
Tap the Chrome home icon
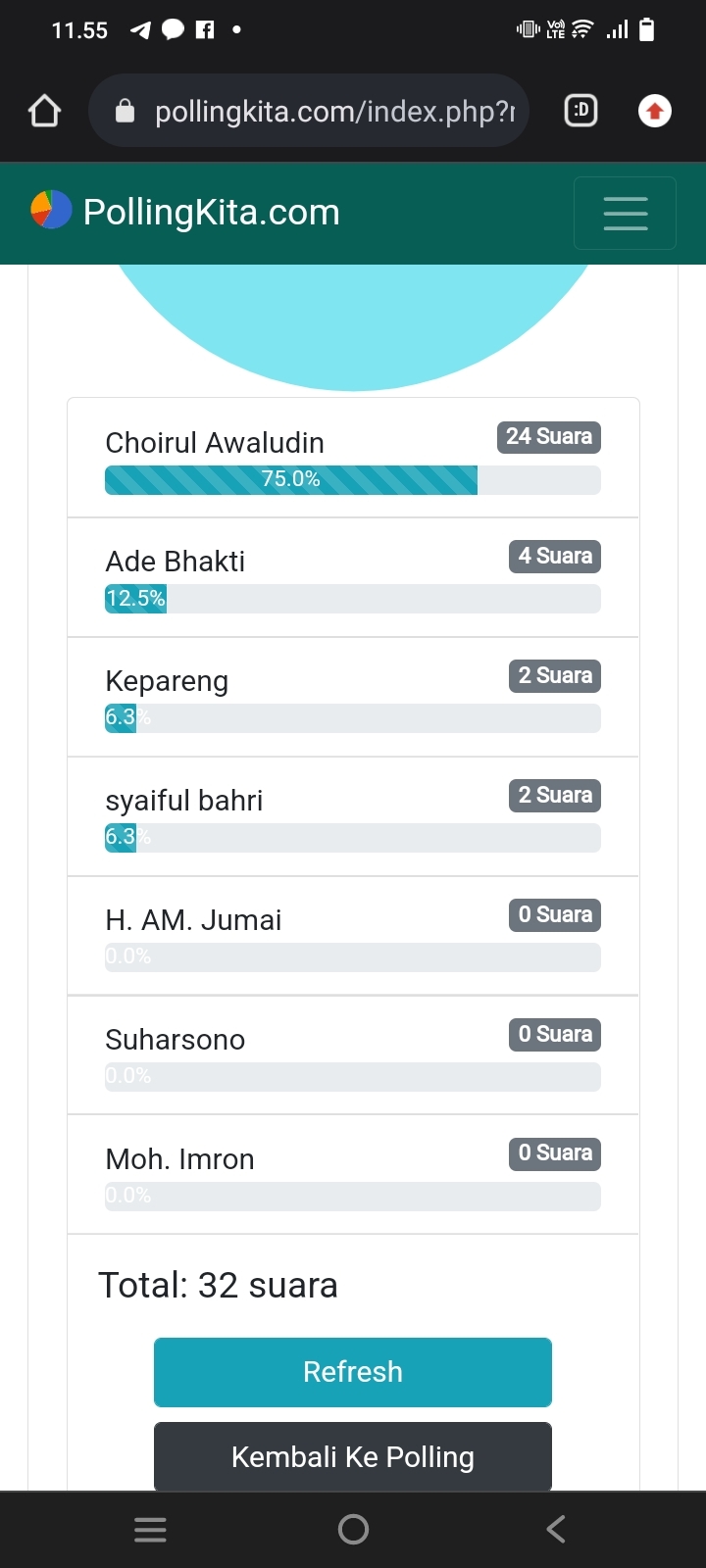[x=43, y=111]
